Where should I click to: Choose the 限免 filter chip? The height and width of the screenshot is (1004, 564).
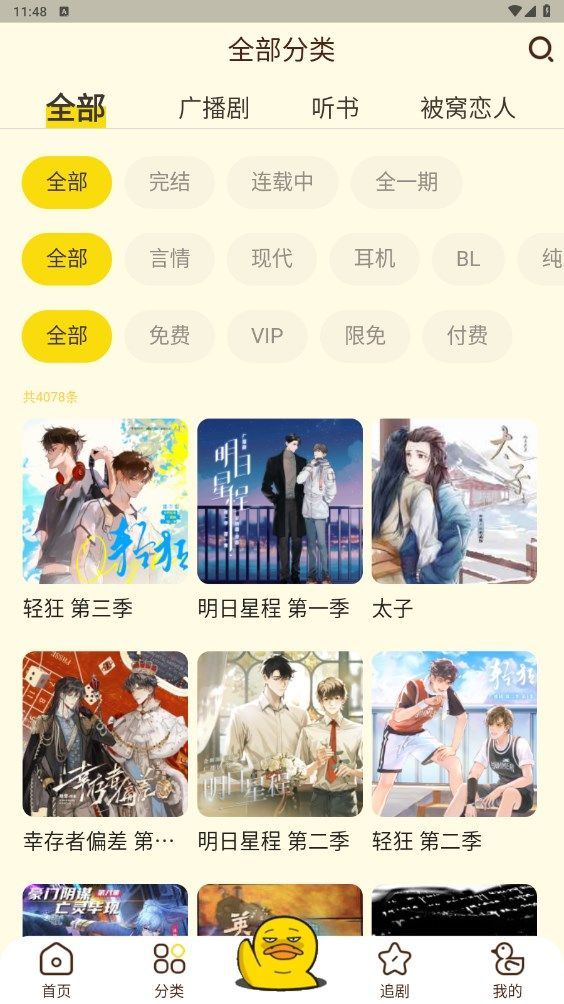pyautogui.click(x=365, y=336)
